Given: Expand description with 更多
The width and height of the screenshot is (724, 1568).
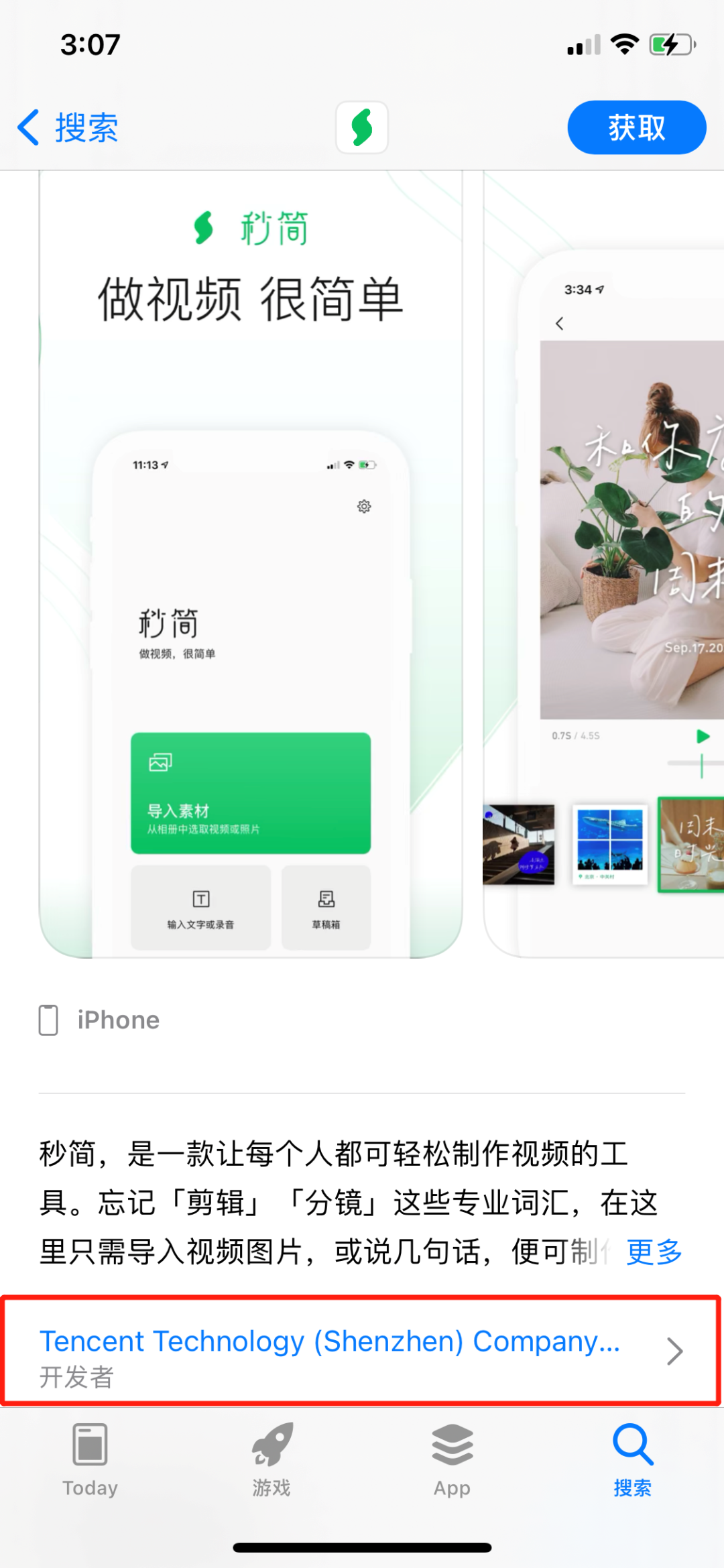Looking at the screenshot, I should [654, 1252].
